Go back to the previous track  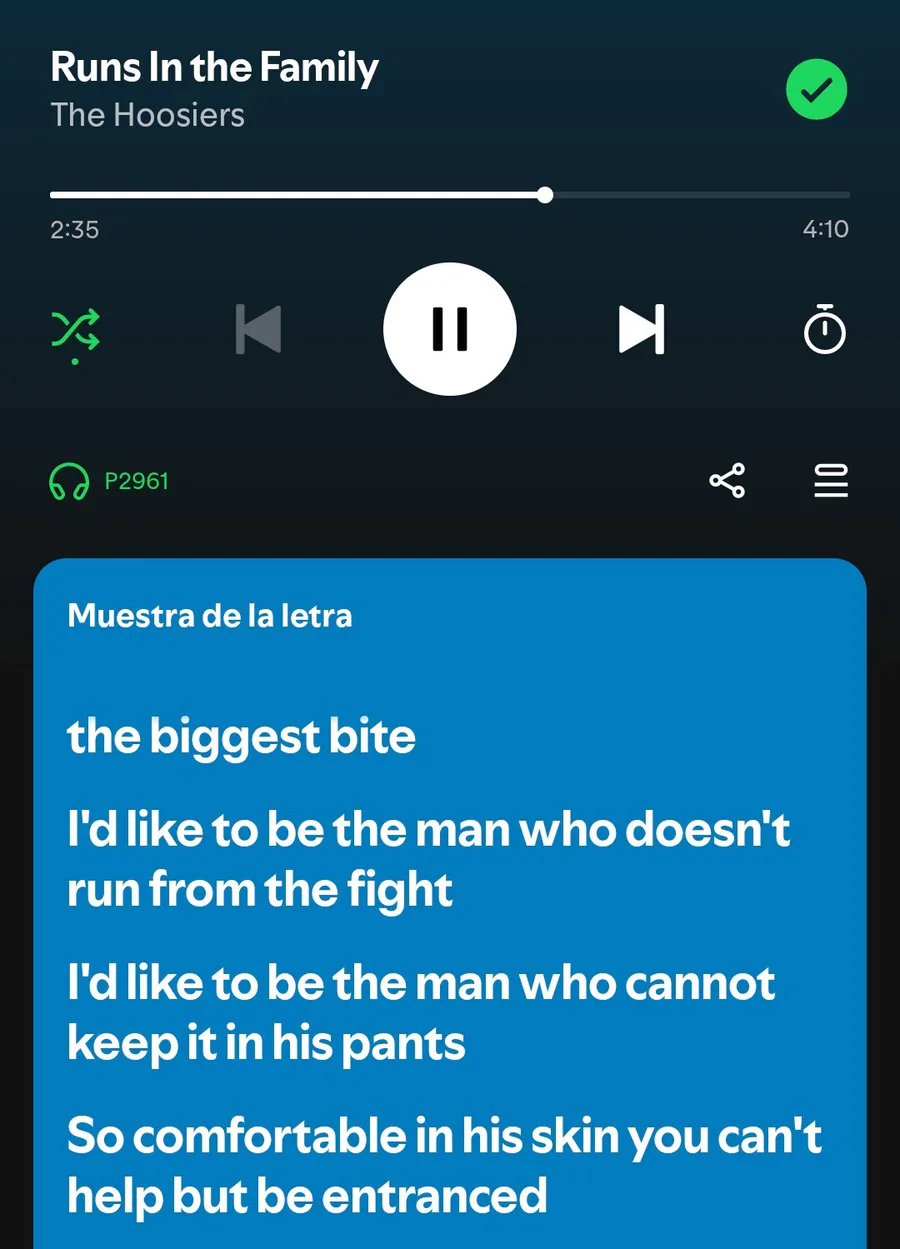pos(258,329)
